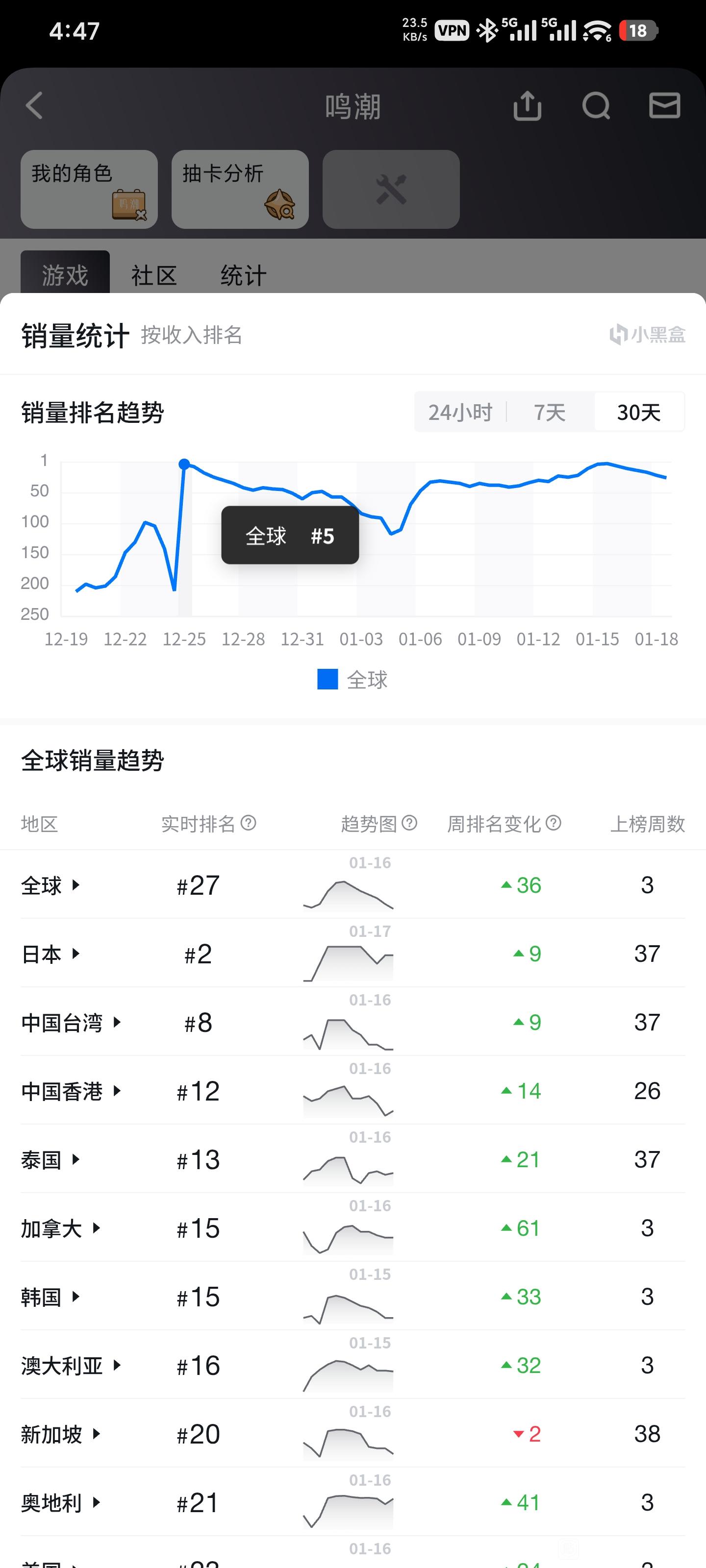706x1568 pixels.
Task: Show help for 实时排名
Action: point(249,823)
